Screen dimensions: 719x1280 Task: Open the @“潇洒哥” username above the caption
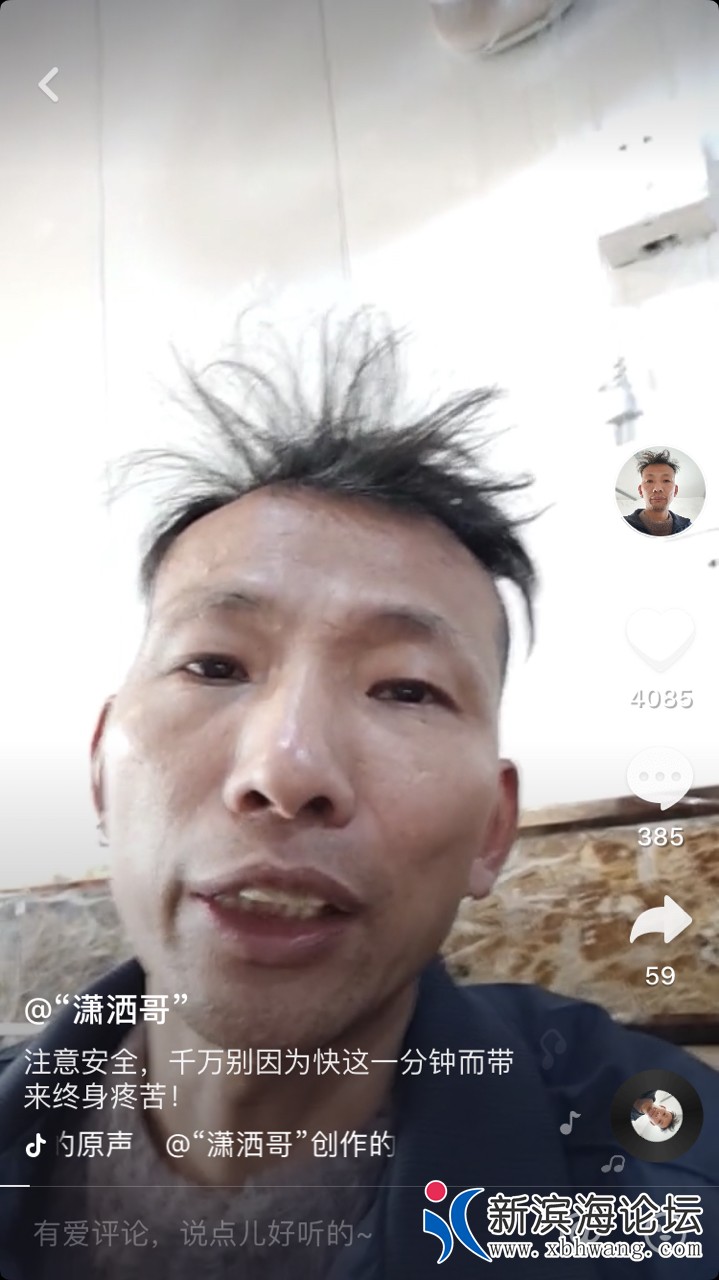(x=107, y=1009)
